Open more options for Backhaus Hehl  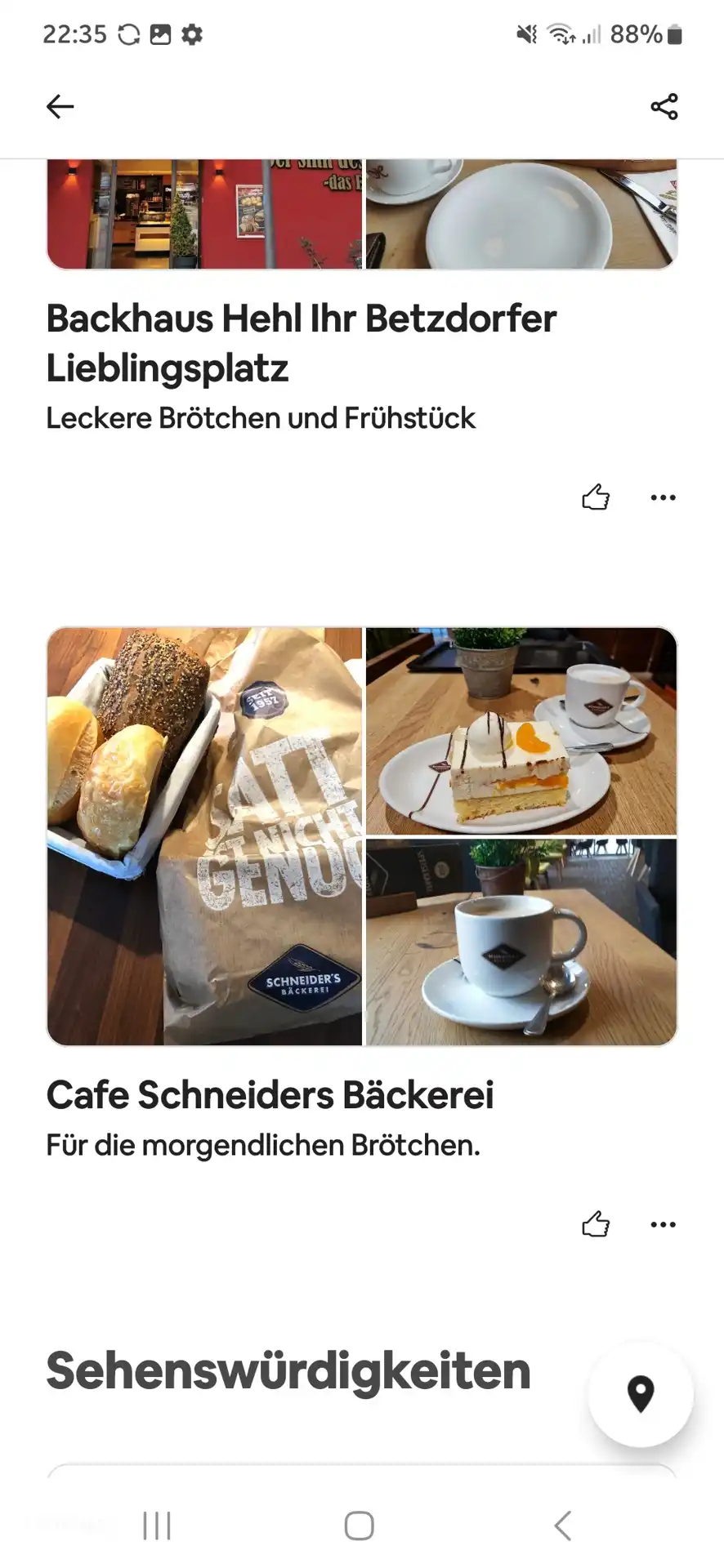click(663, 497)
